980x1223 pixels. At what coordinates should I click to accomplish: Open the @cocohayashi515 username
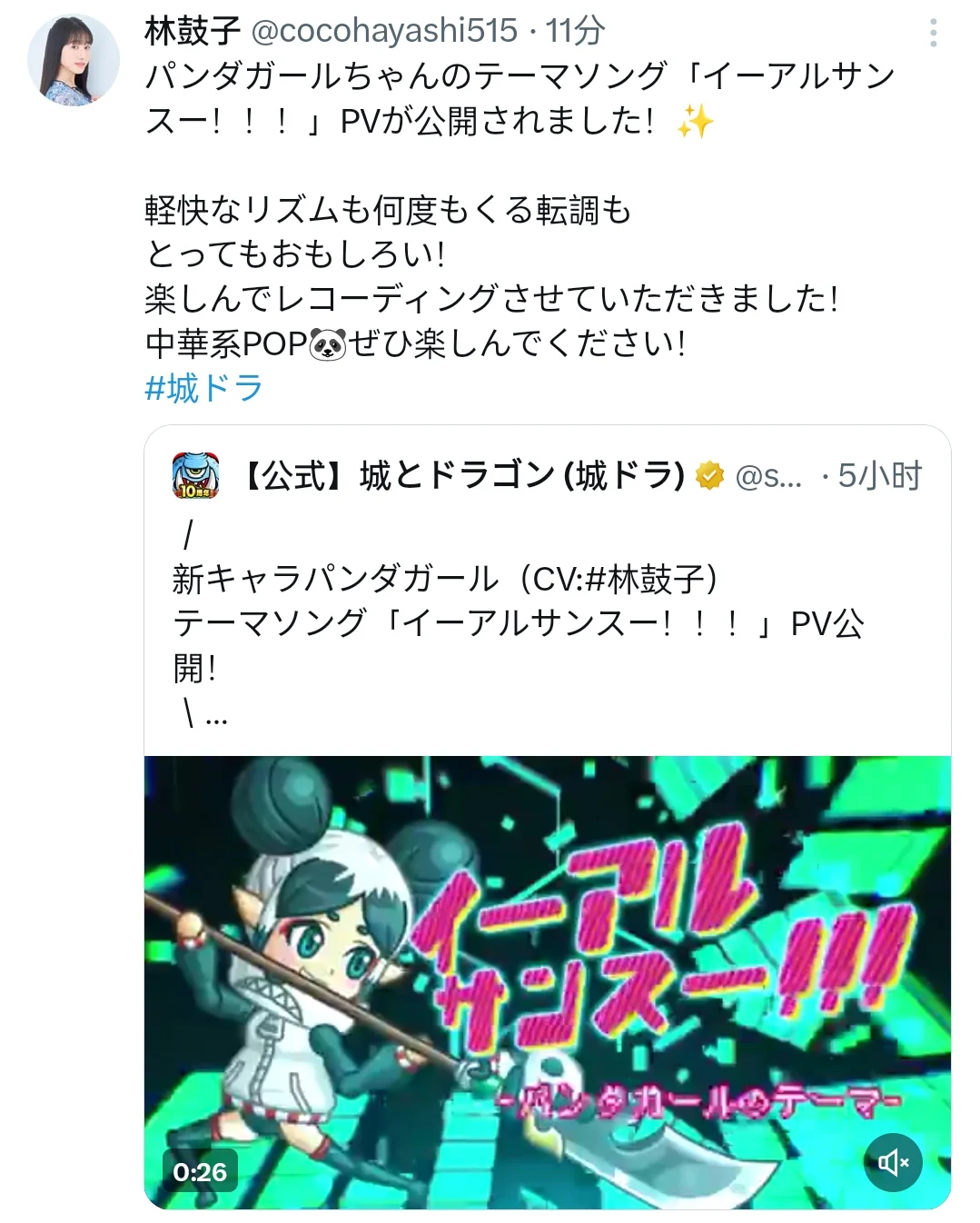click(x=384, y=32)
